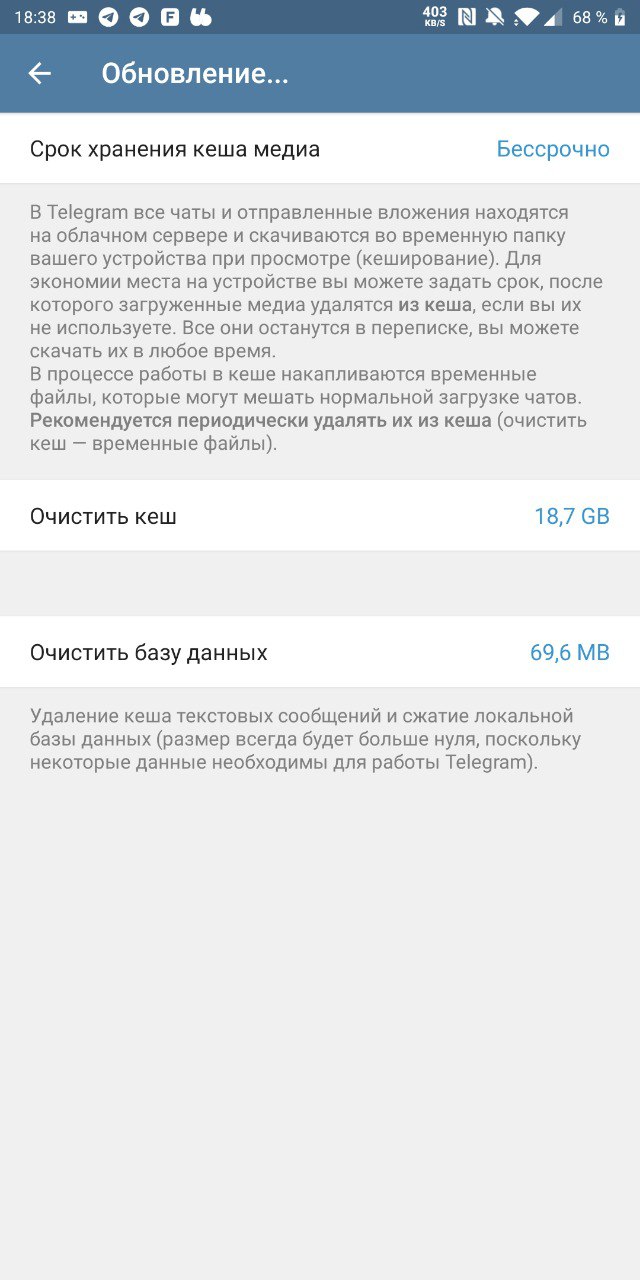Tap 'Очистить базу данных' row
Image resolution: width=640 pixels, height=1280 pixels.
coord(320,653)
